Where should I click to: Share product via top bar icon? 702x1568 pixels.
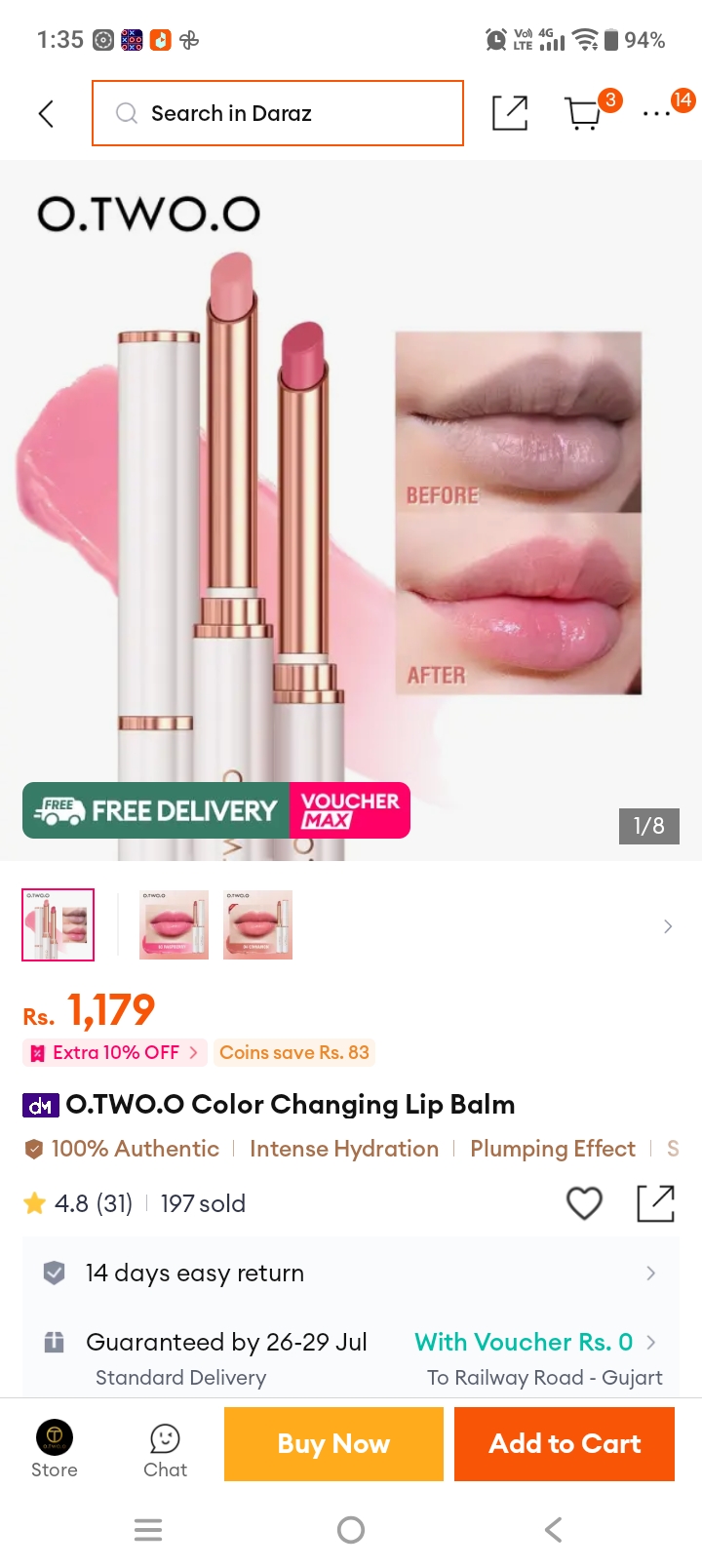510,113
